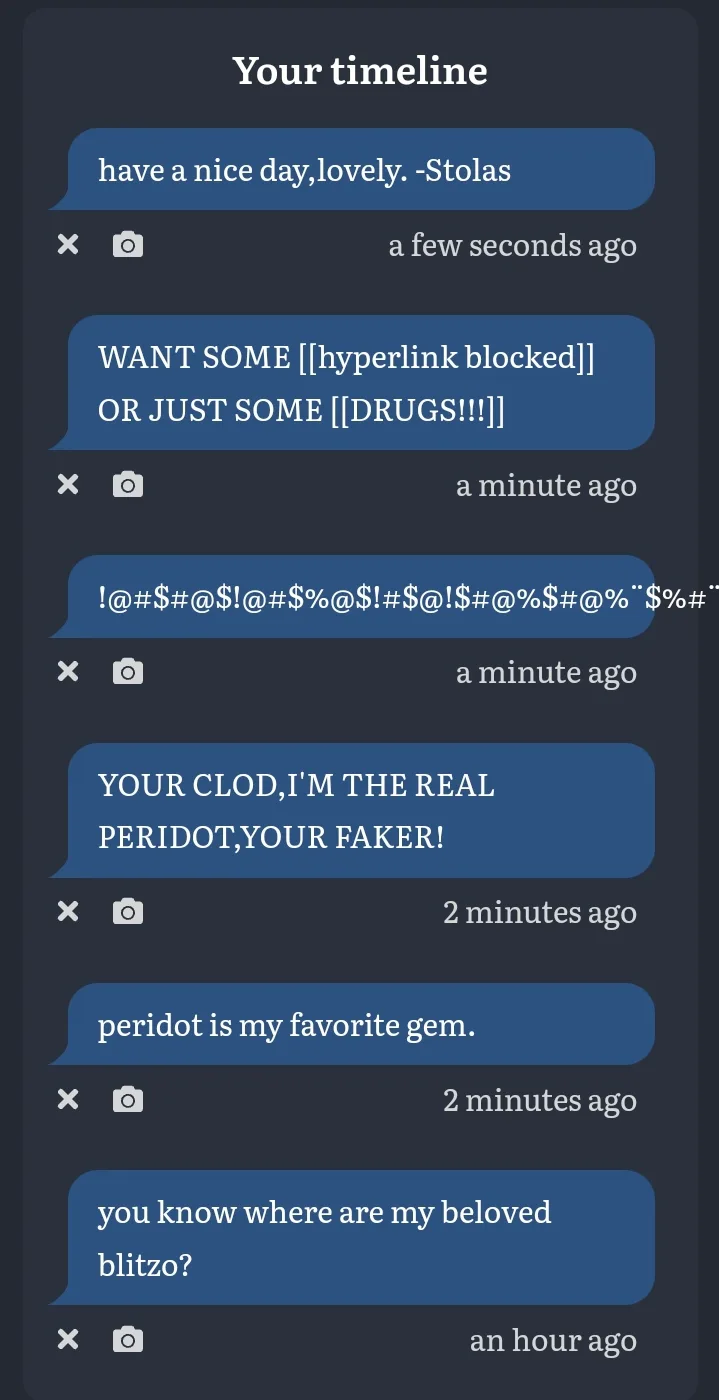The image size is (719, 1400).
Task: Delete the "have a nice day,lovely" message
Action: (67, 244)
